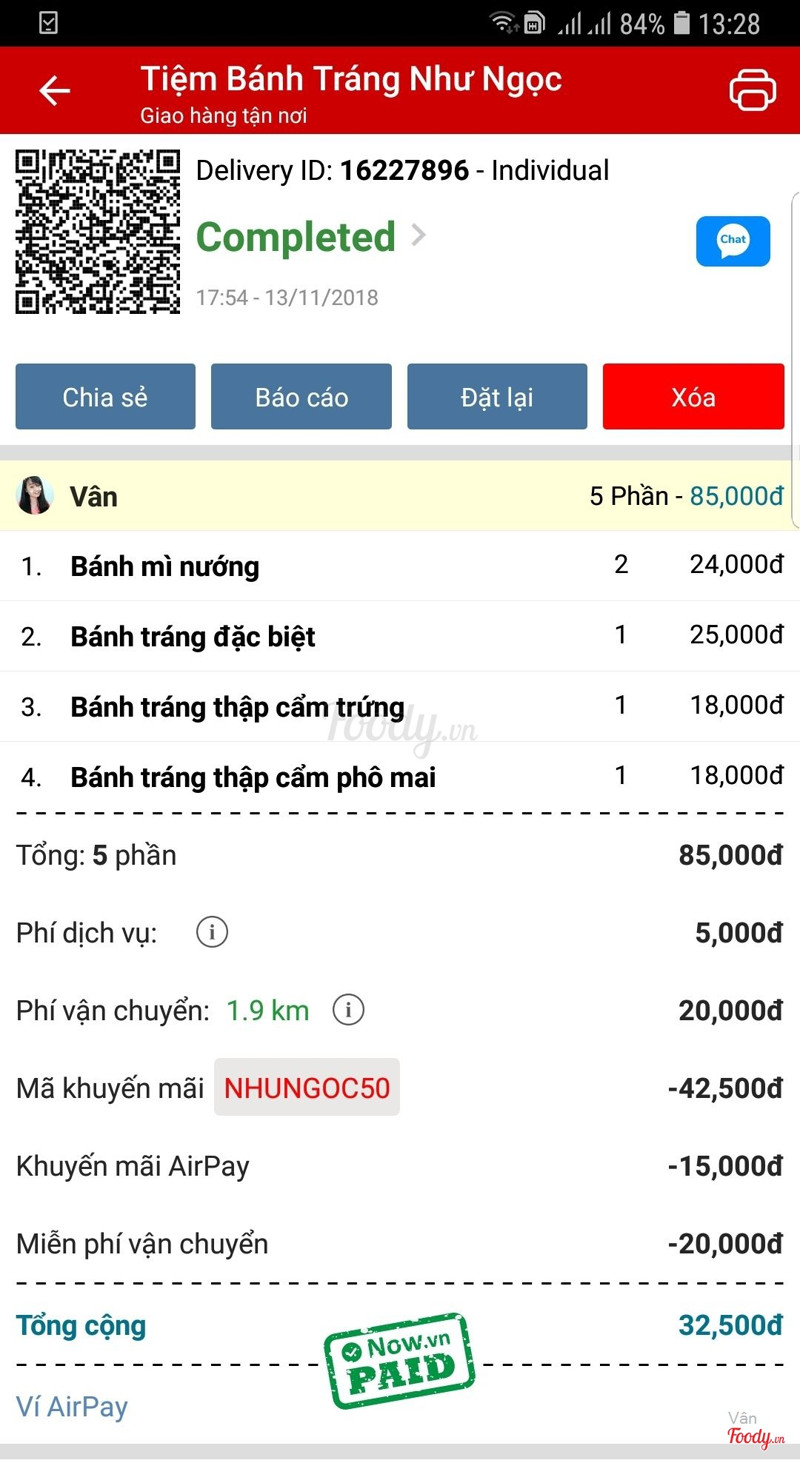The image size is (800, 1460).
Task: Select the Báo cáo button
Action: pos(301,397)
